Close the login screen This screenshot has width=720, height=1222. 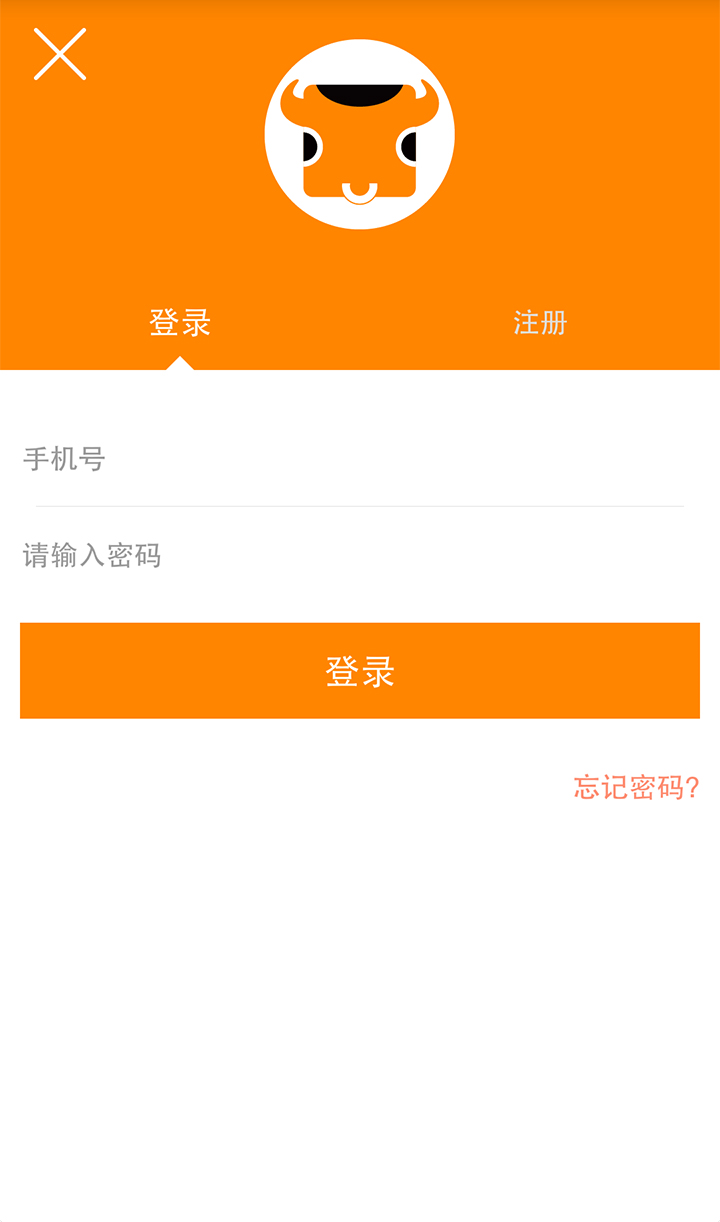(x=60, y=54)
